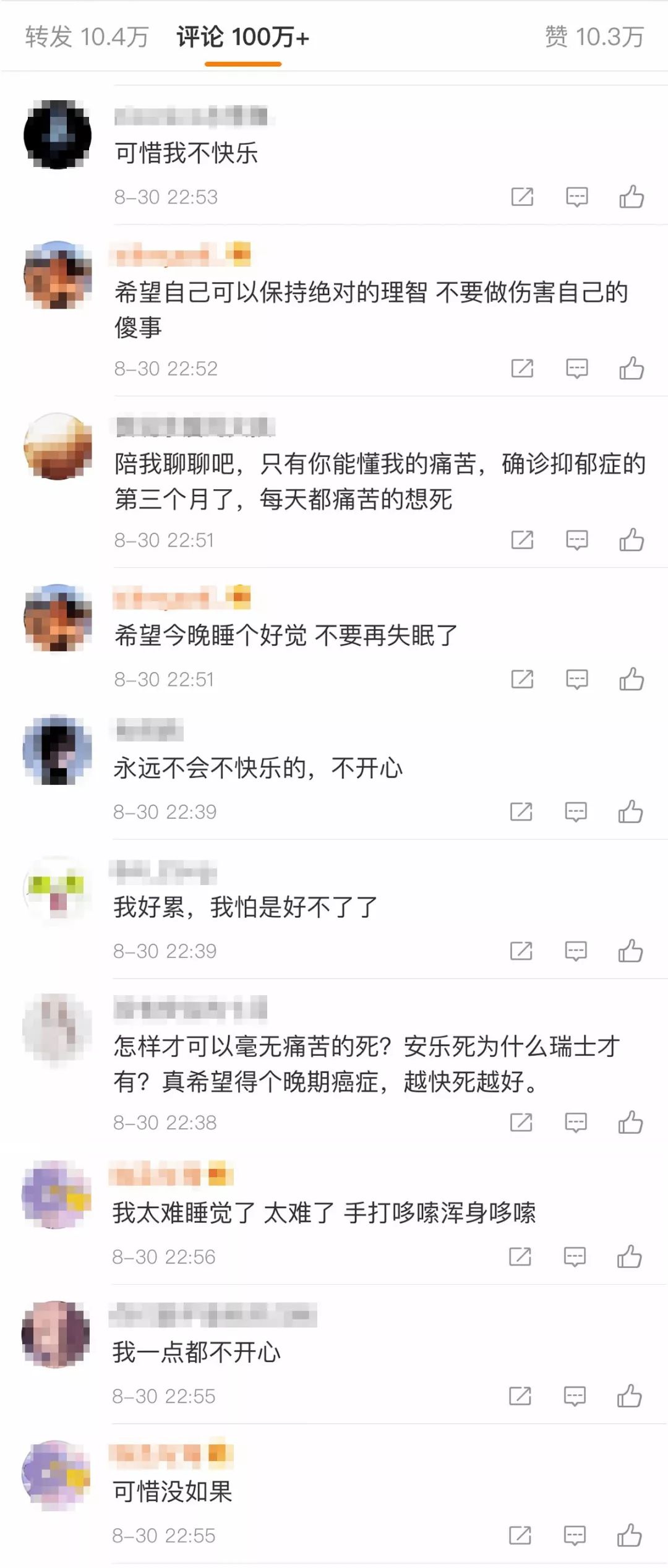Viewport: 668px width, 1568px height.
Task: Like the comment 希望今晚睡个好觉
Action: click(x=632, y=679)
